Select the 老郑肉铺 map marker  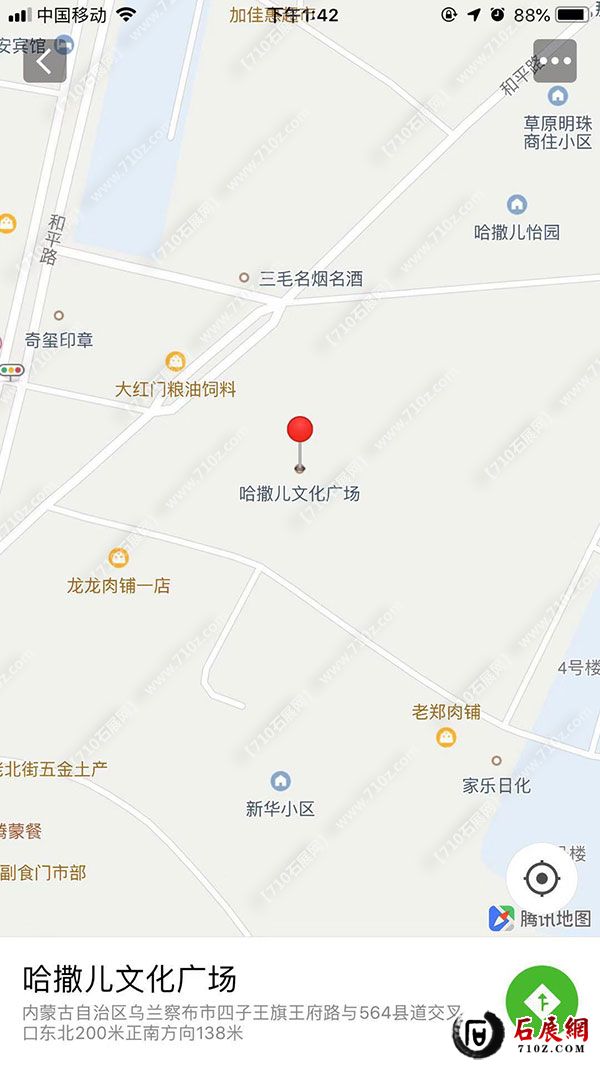pyautogui.click(x=446, y=738)
